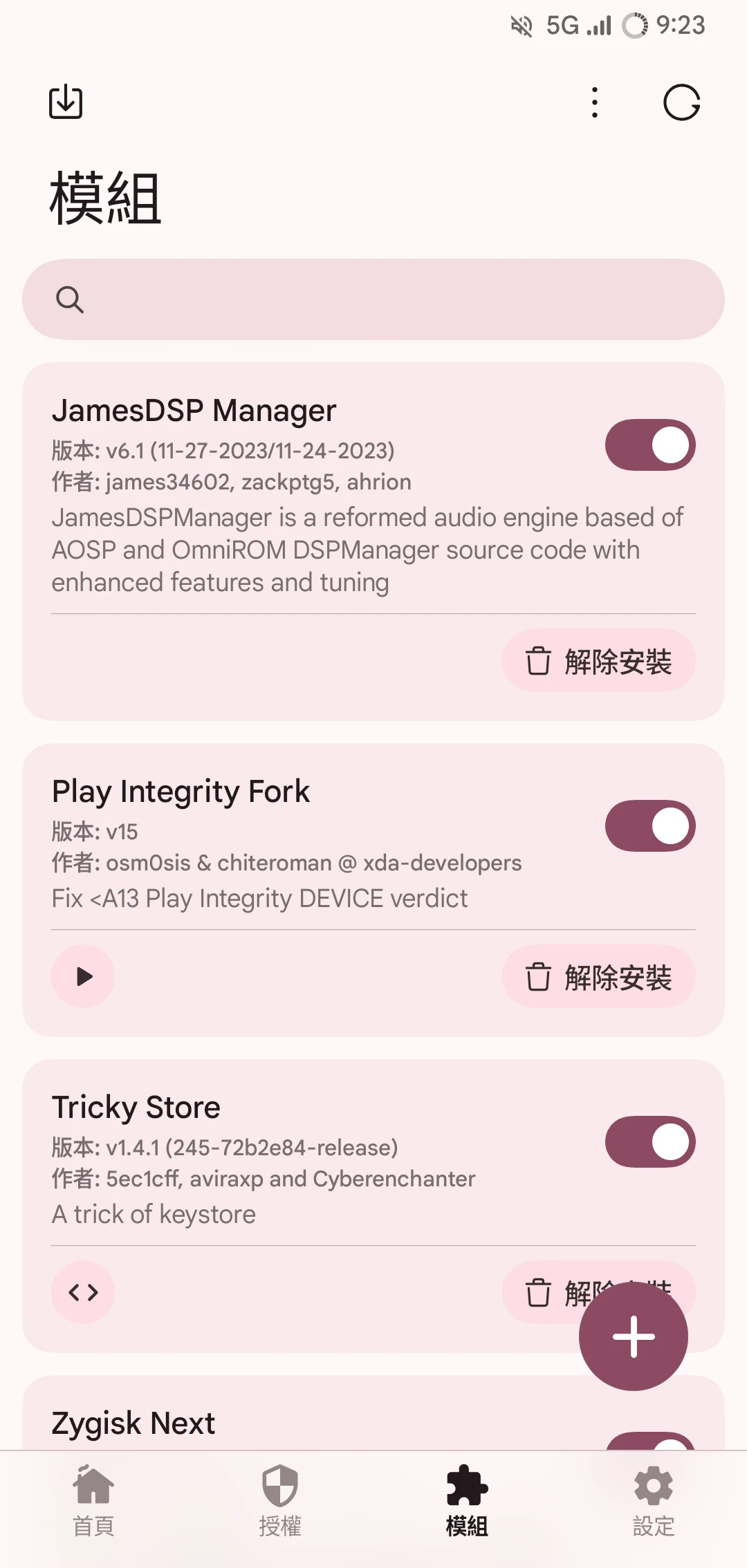
Task: Toggle off Play Integrity Fork module
Action: tap(650, 825)
